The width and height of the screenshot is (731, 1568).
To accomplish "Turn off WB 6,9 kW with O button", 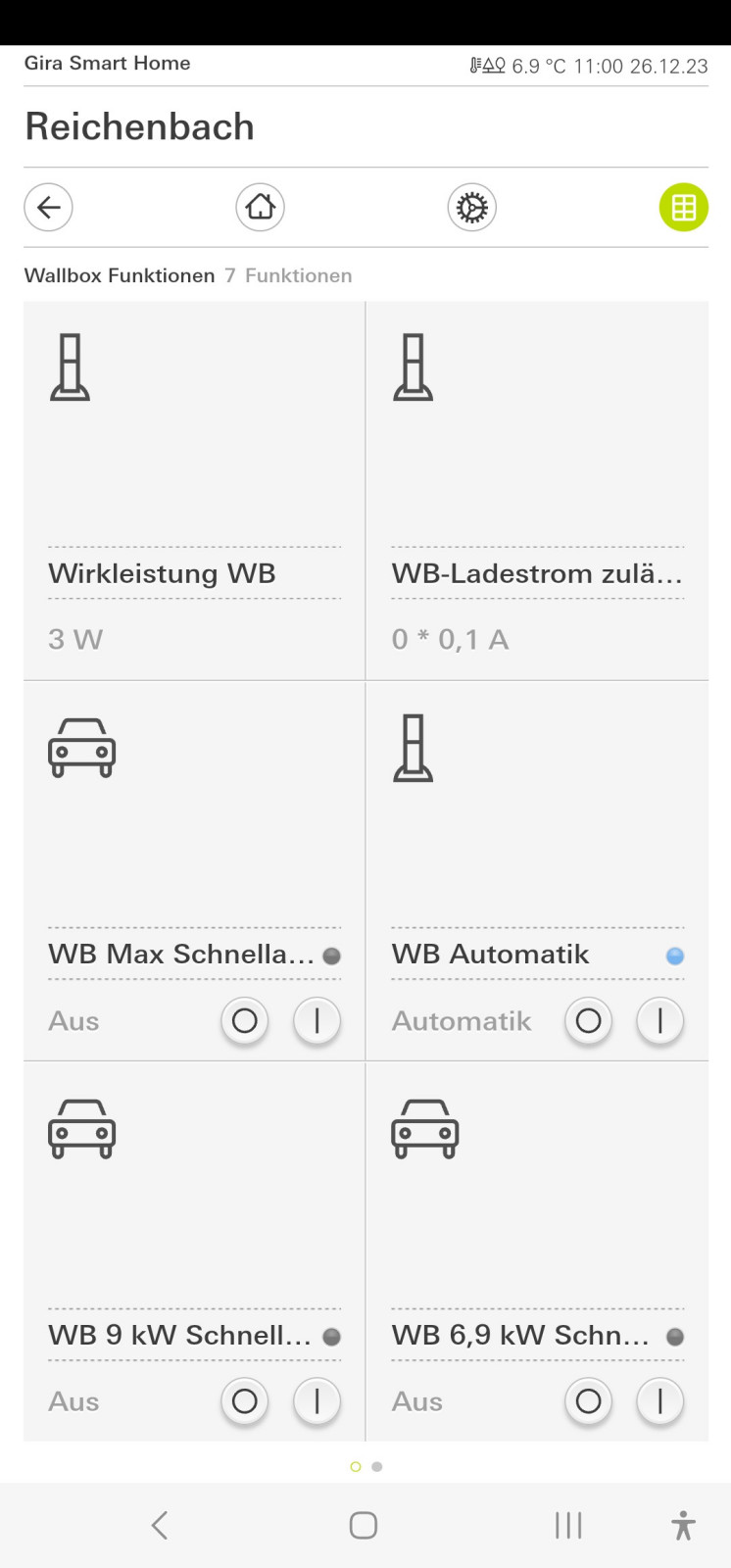I will click(x=588, y=1401).
